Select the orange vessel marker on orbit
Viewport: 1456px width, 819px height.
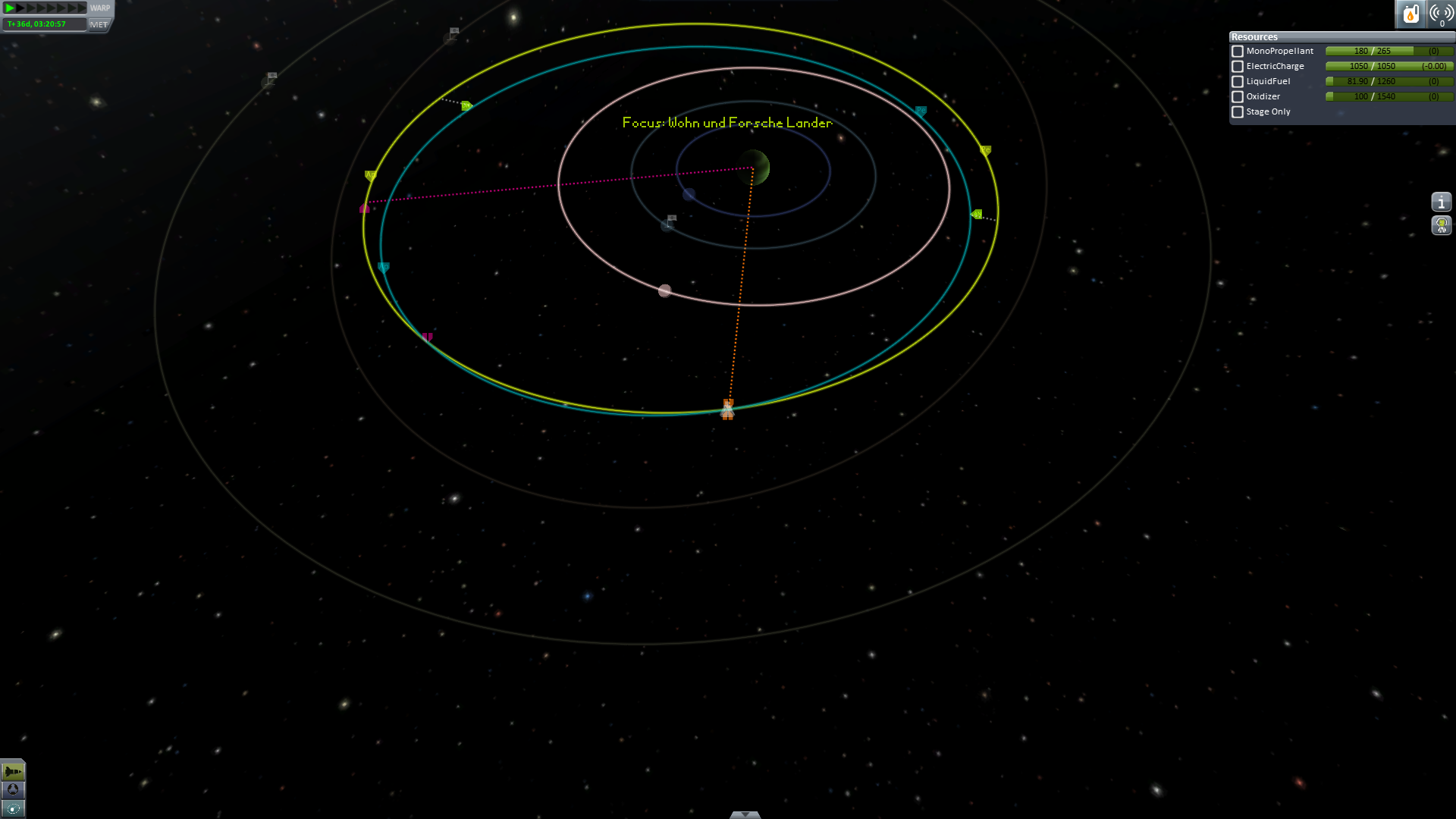point(727,409)
